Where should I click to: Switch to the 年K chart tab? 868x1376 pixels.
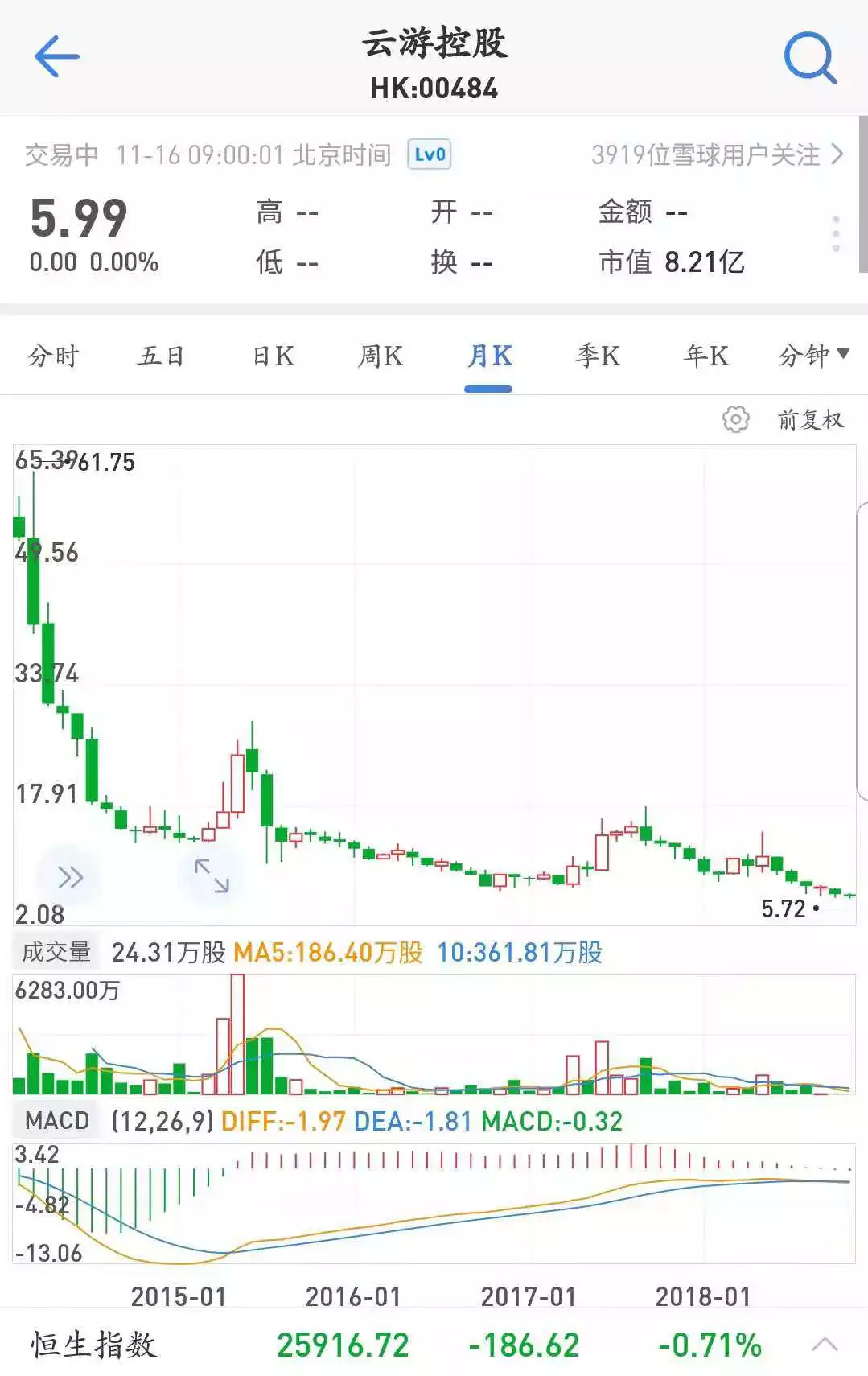click(706, 356)
